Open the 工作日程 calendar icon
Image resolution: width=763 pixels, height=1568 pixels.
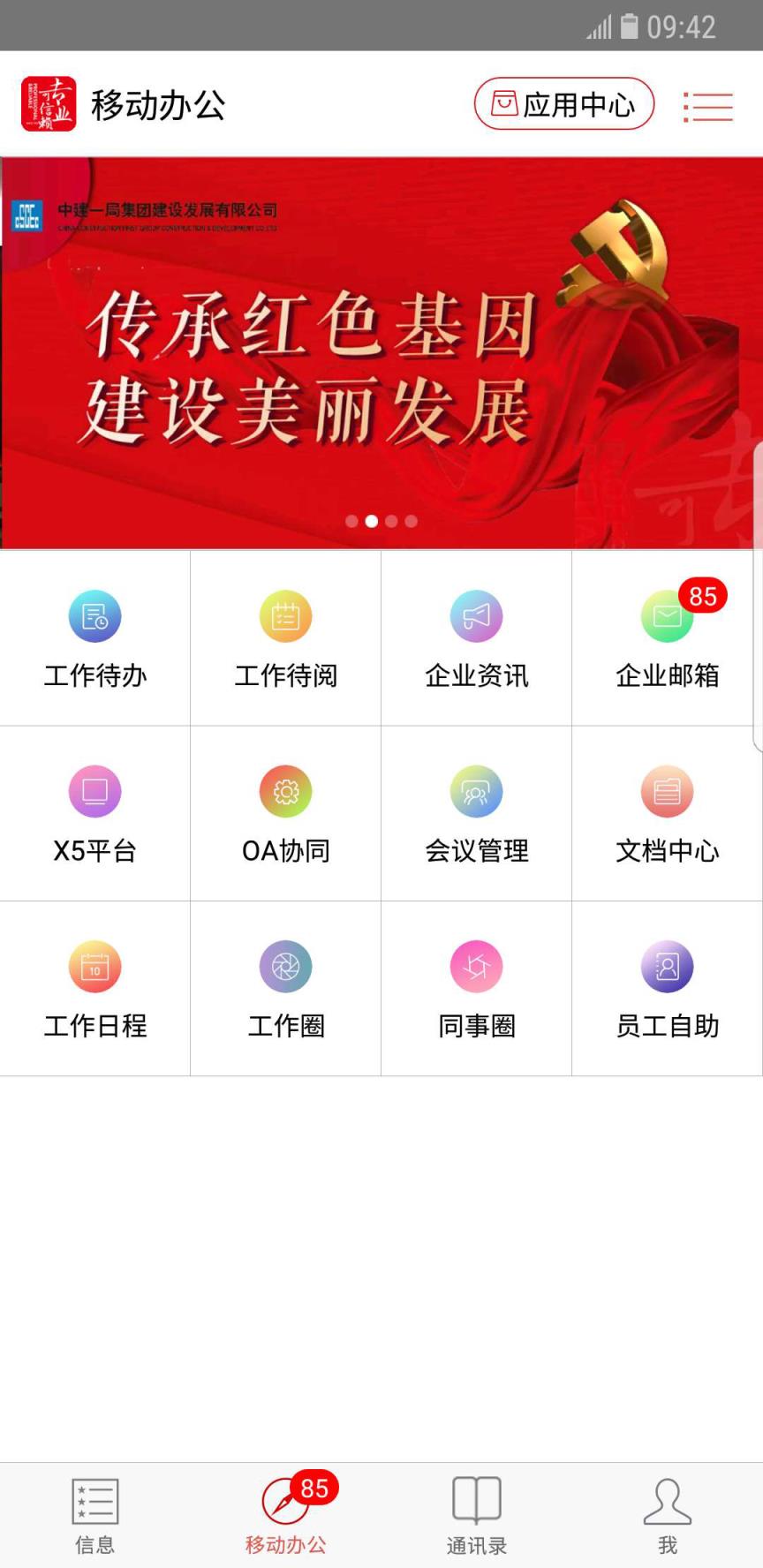coord(94,989)
